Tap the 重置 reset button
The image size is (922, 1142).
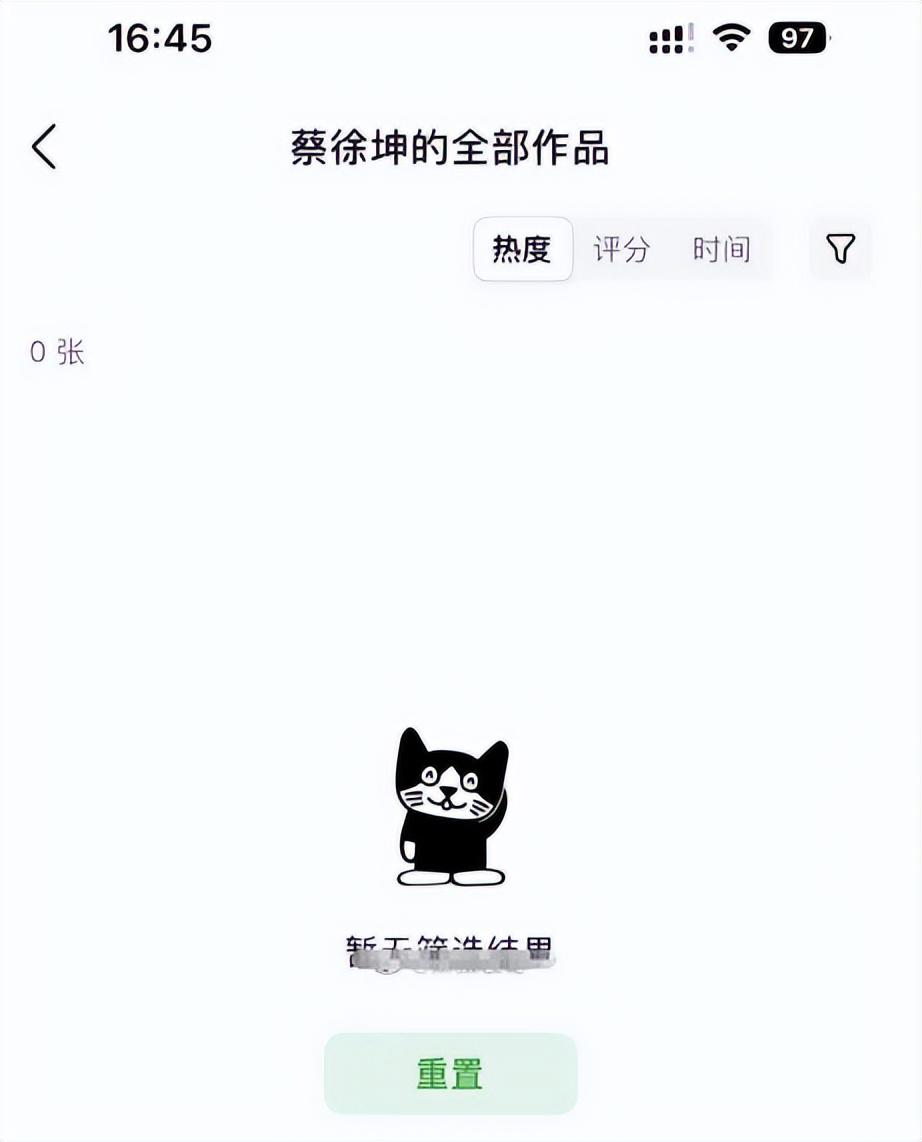click(448, 1072)
